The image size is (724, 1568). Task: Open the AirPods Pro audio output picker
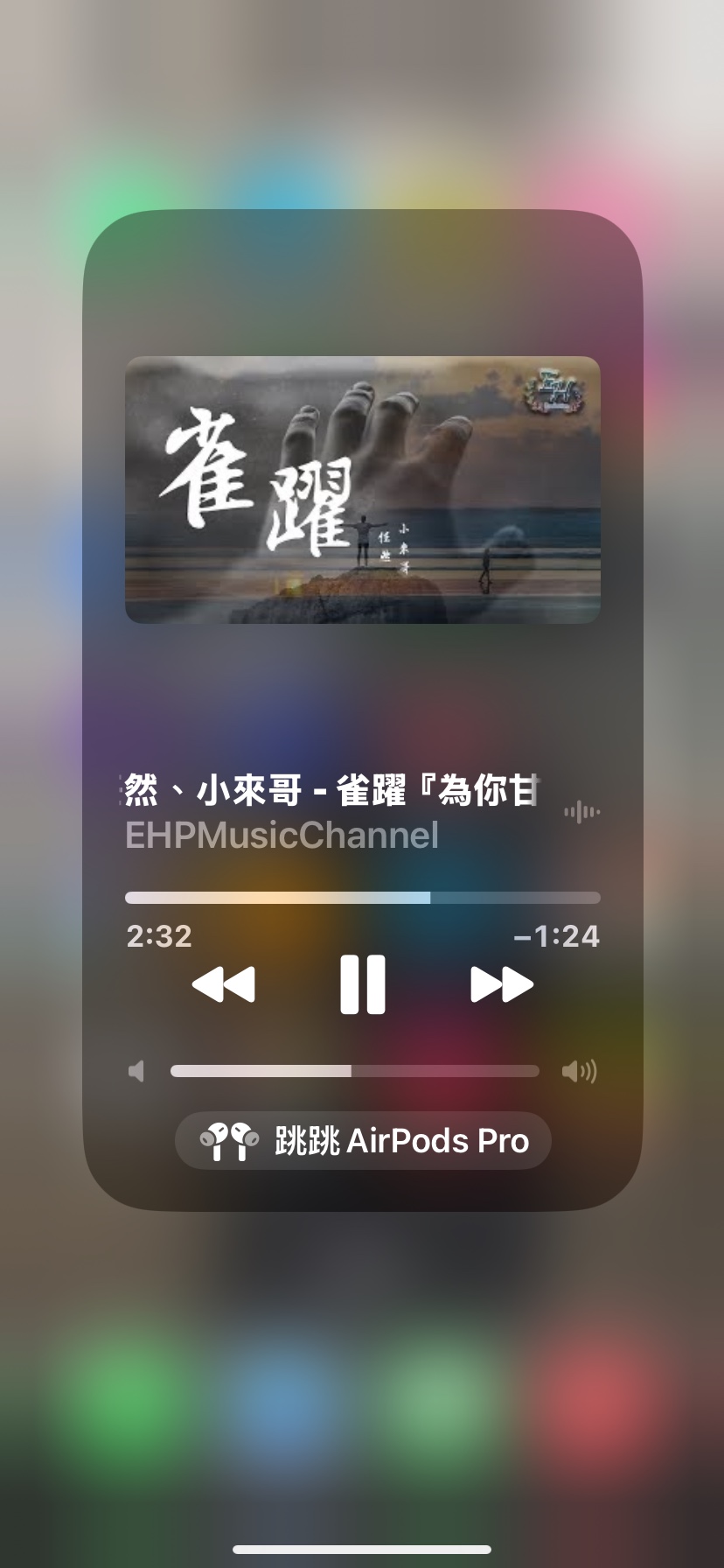click(x=363, y=1141)
